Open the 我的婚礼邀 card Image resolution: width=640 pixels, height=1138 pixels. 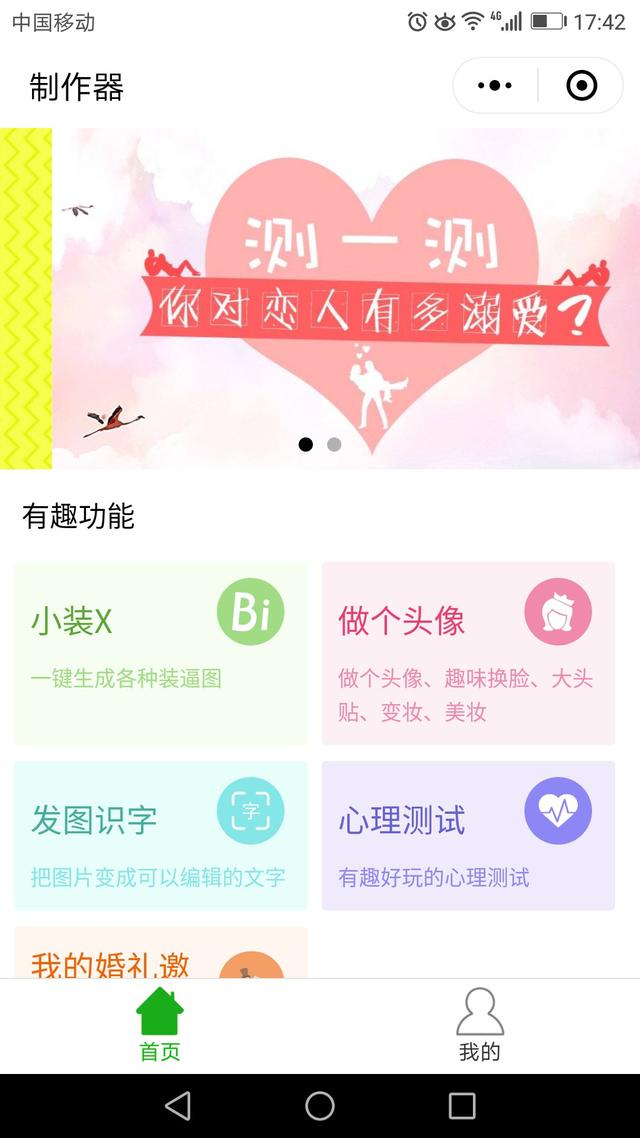tap(161, 952)
